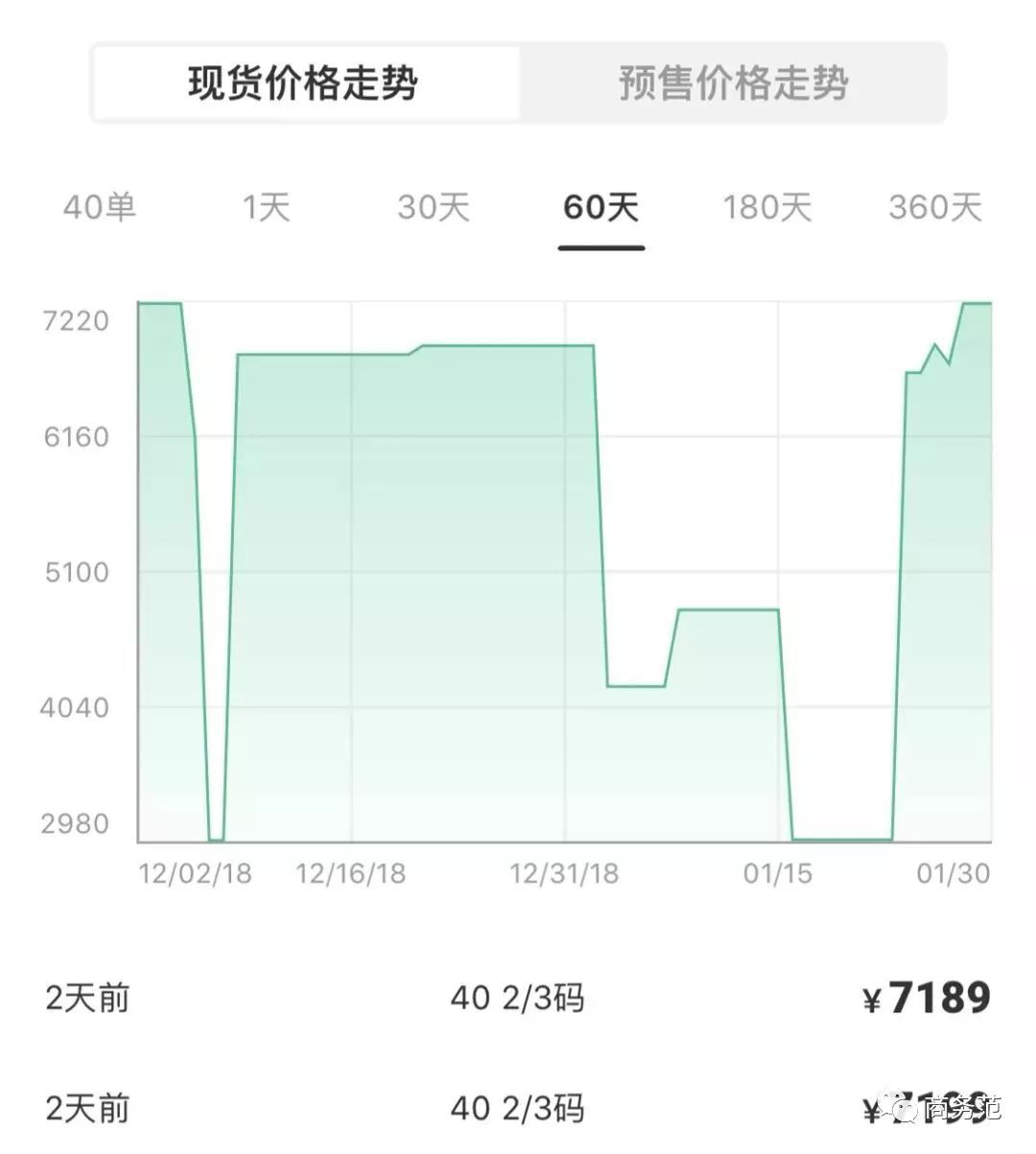The height and width of the screenshot is (1154, 1036).
Task: Click the underline beneath 60天
Action: [600, 247]
